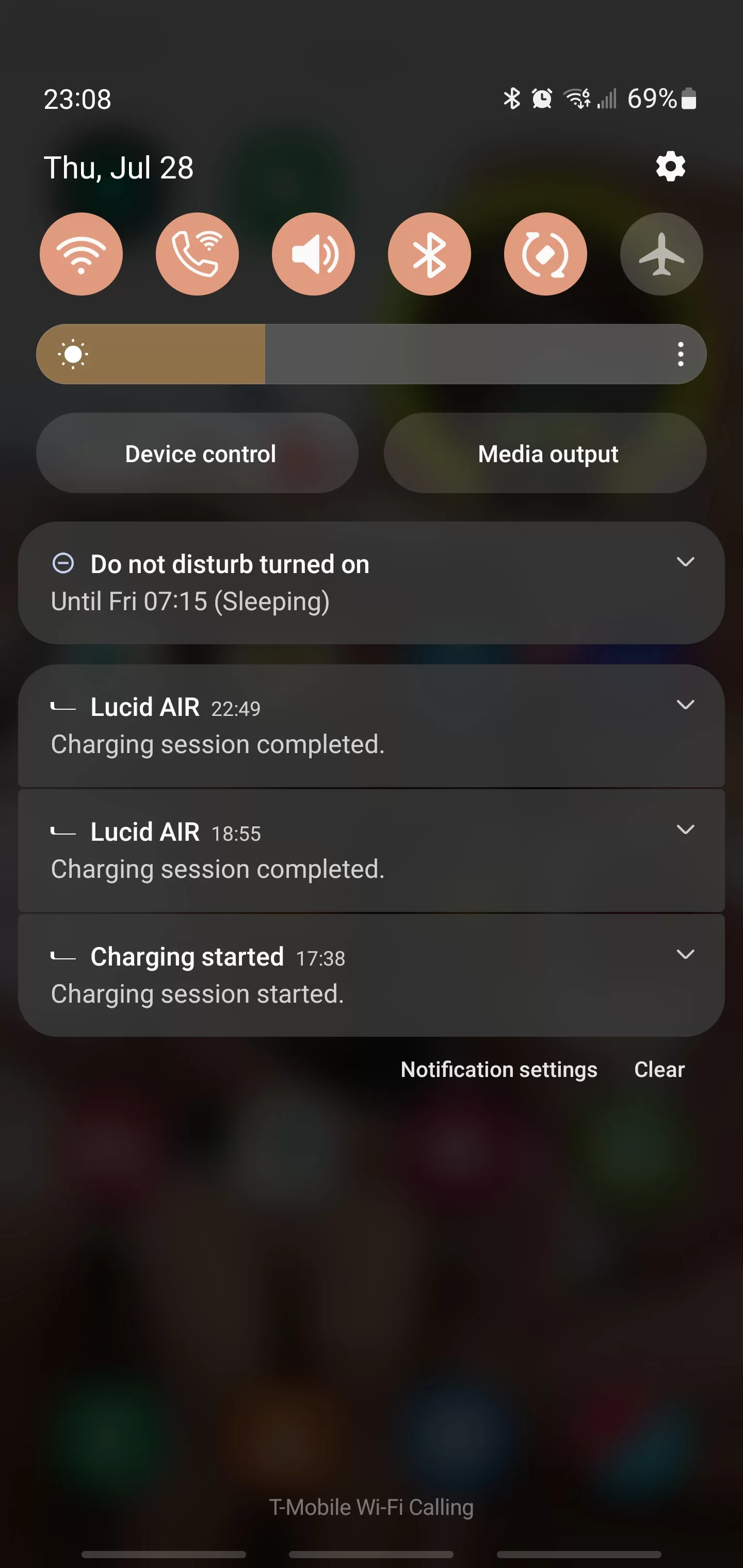
Task: Turn off Bluetooth quick setting
Action: [429, 254]
